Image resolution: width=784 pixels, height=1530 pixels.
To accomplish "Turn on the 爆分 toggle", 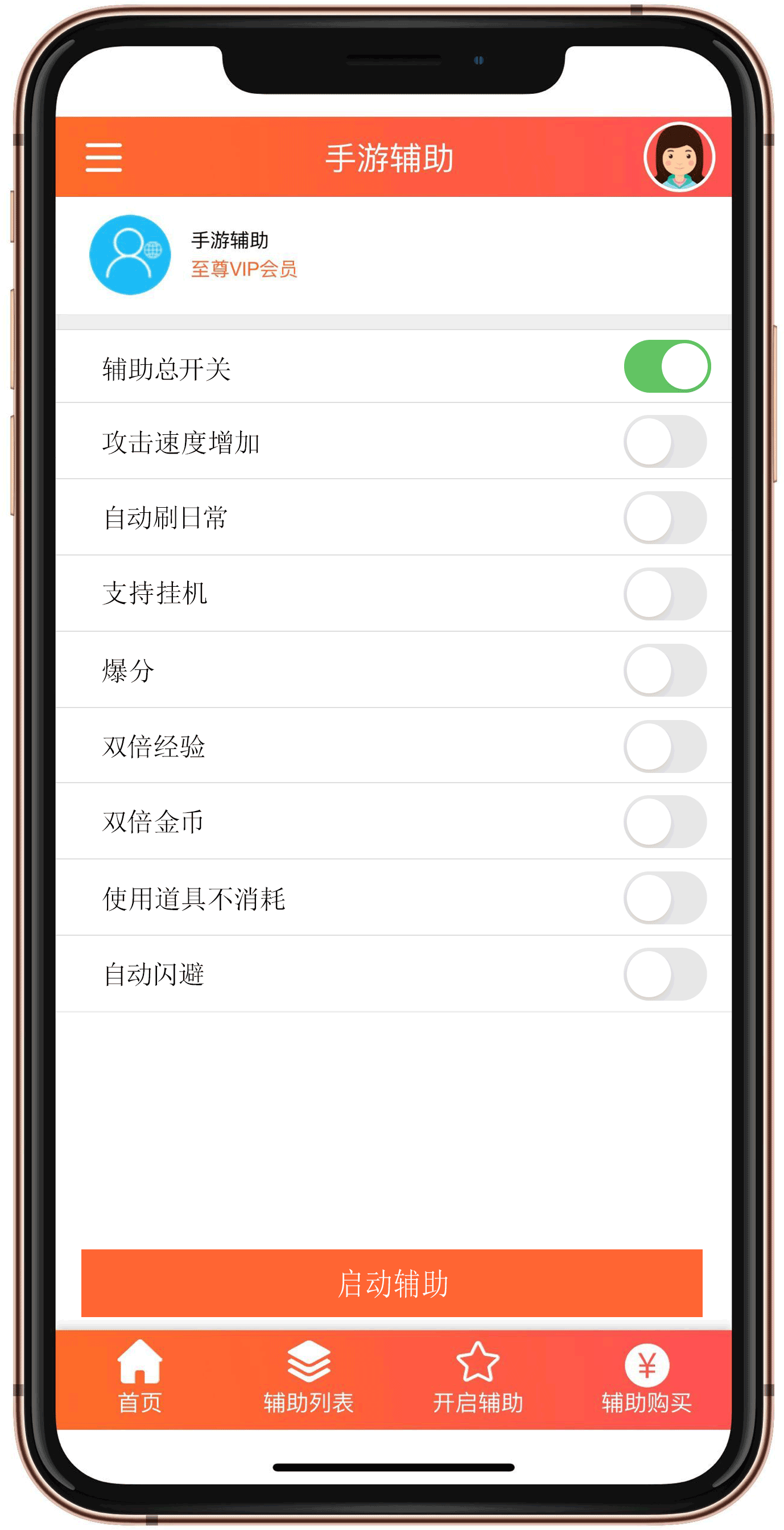I will pyautogui.click(x=665, y=670).
